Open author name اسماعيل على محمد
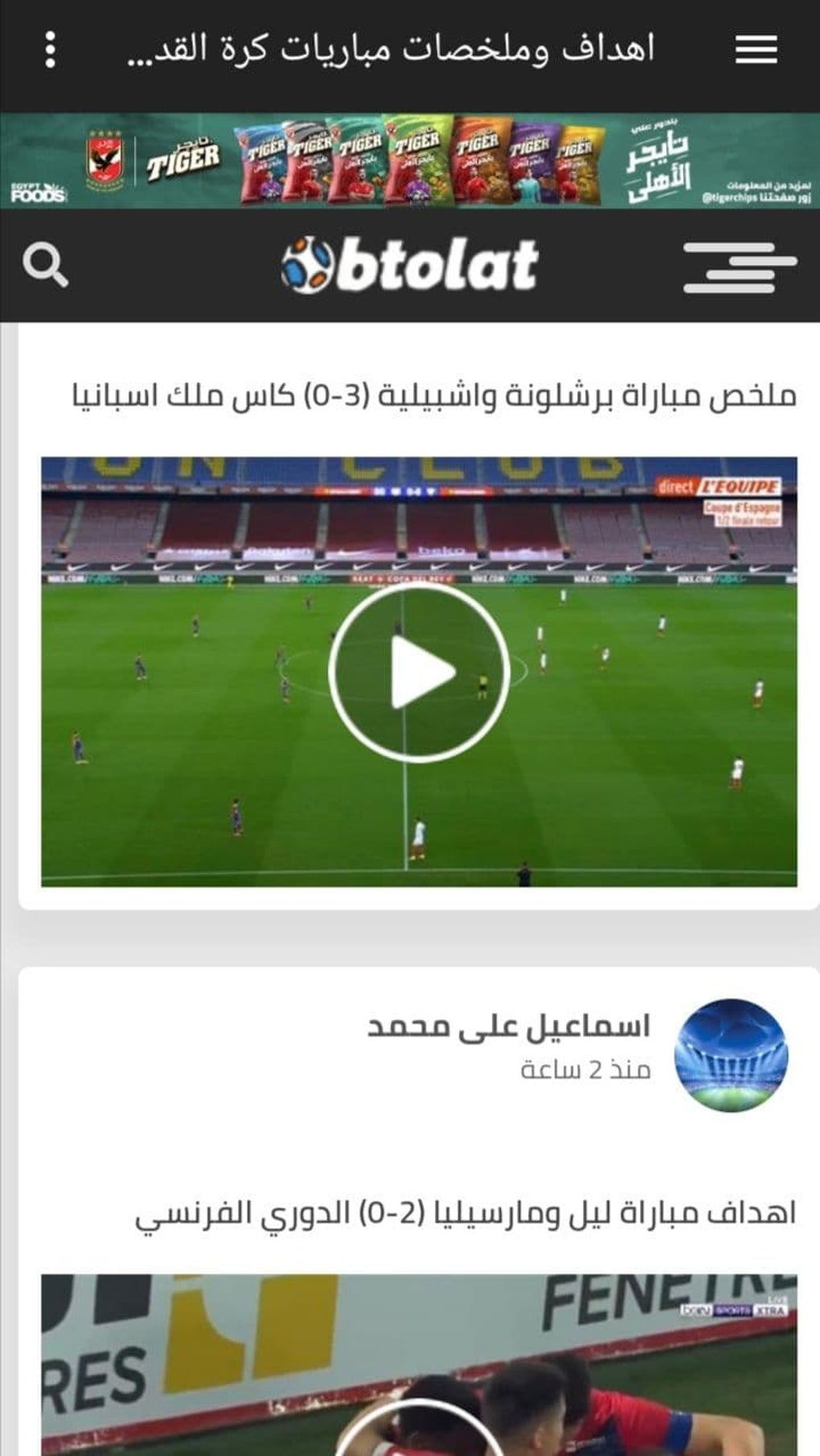Image resolution: width=820 pixels, height=1456 pixels. [509, 1027]
